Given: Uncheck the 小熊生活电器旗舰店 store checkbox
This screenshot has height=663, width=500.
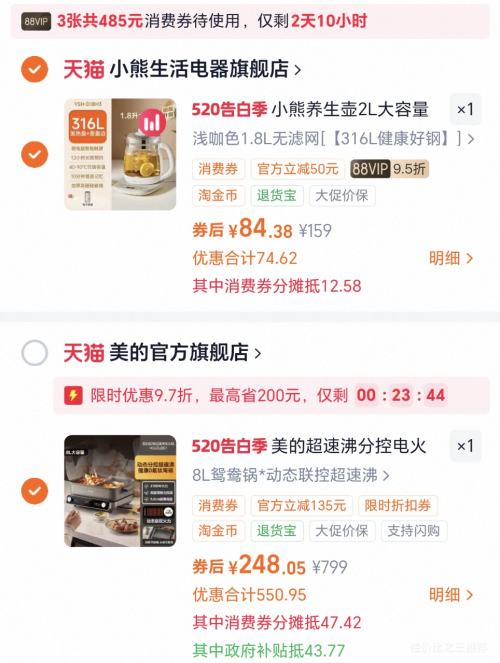Looking at the screenshot, I should pos(35,69).
